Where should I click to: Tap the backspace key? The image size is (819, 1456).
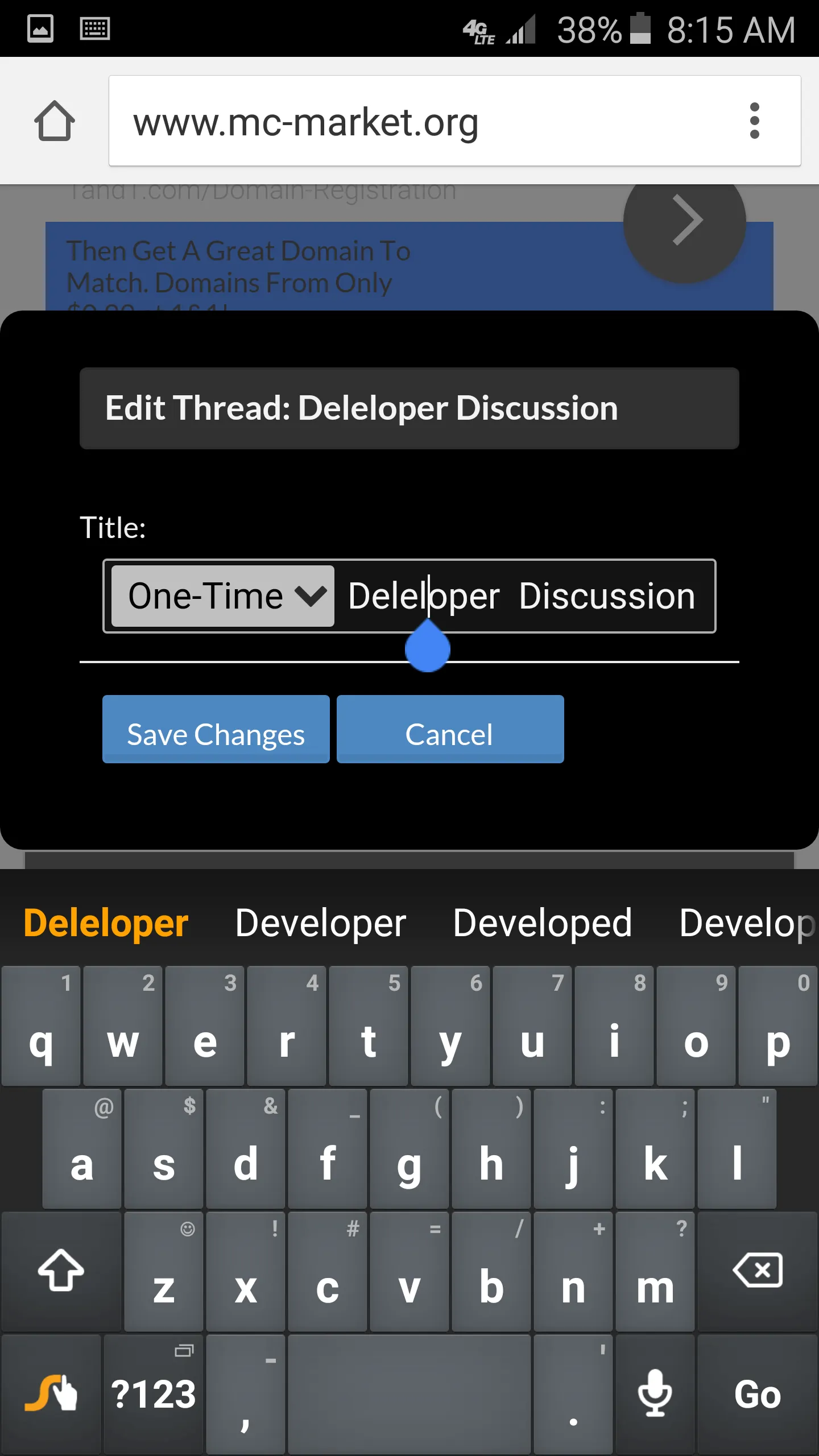(757, 1271)
